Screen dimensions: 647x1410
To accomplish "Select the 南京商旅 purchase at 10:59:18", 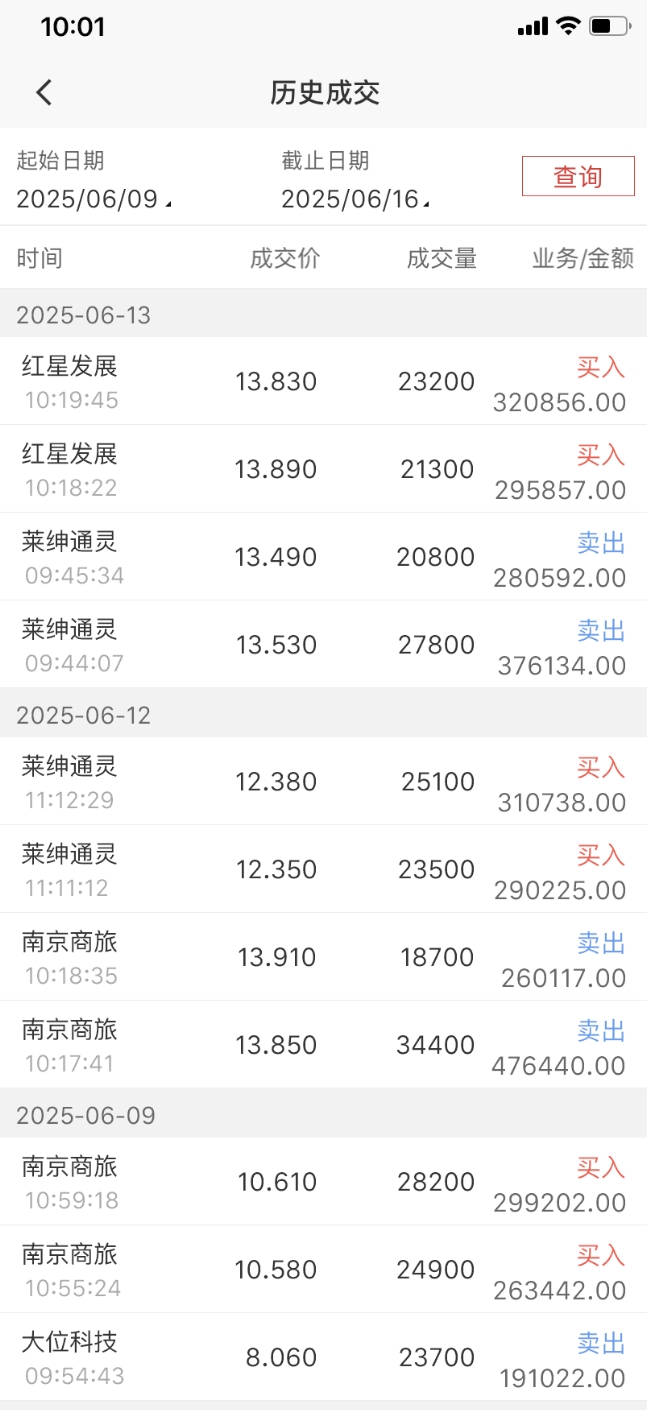I will (323, 1181).
